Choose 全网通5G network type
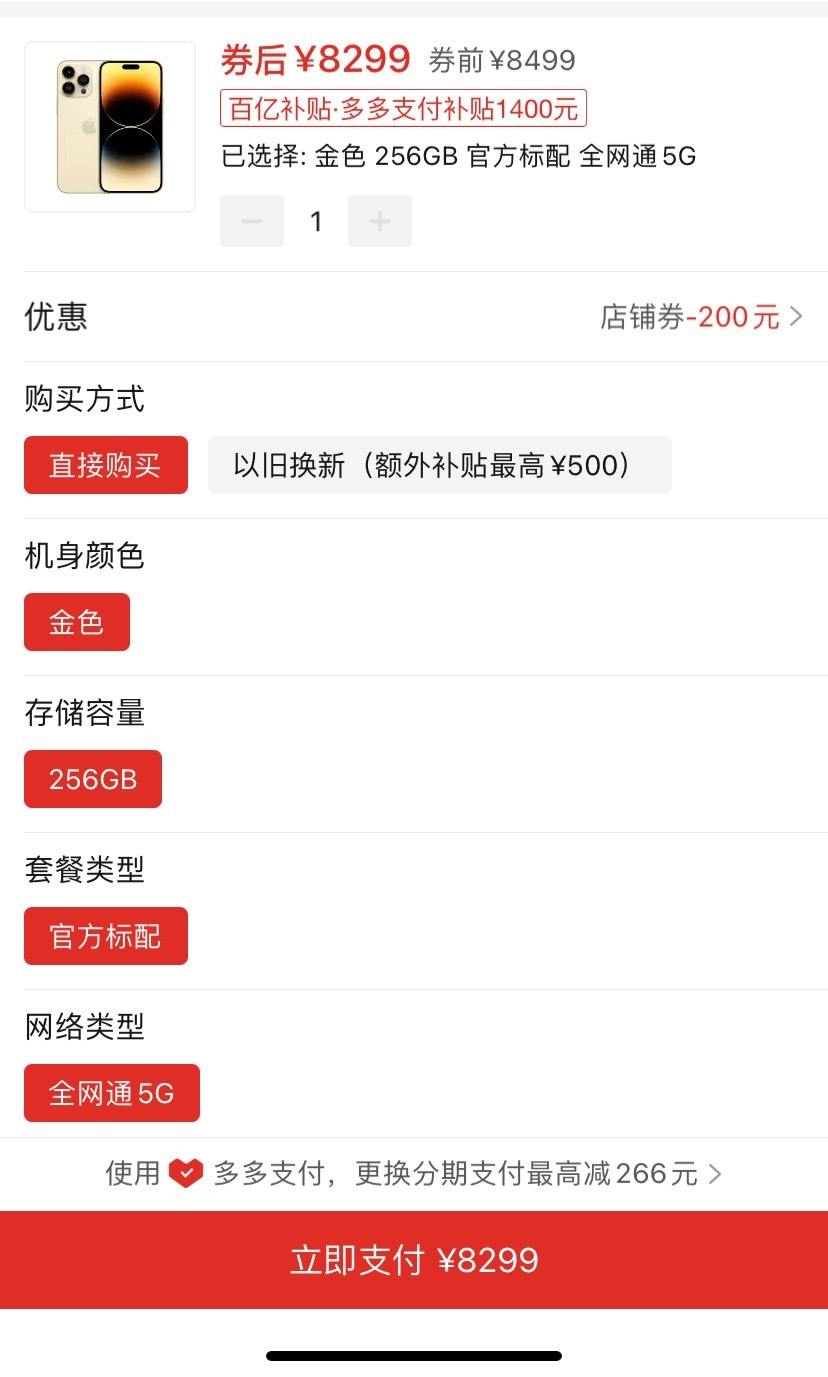This screenshot has width=828, height=1377. [x=112, y=1093]
